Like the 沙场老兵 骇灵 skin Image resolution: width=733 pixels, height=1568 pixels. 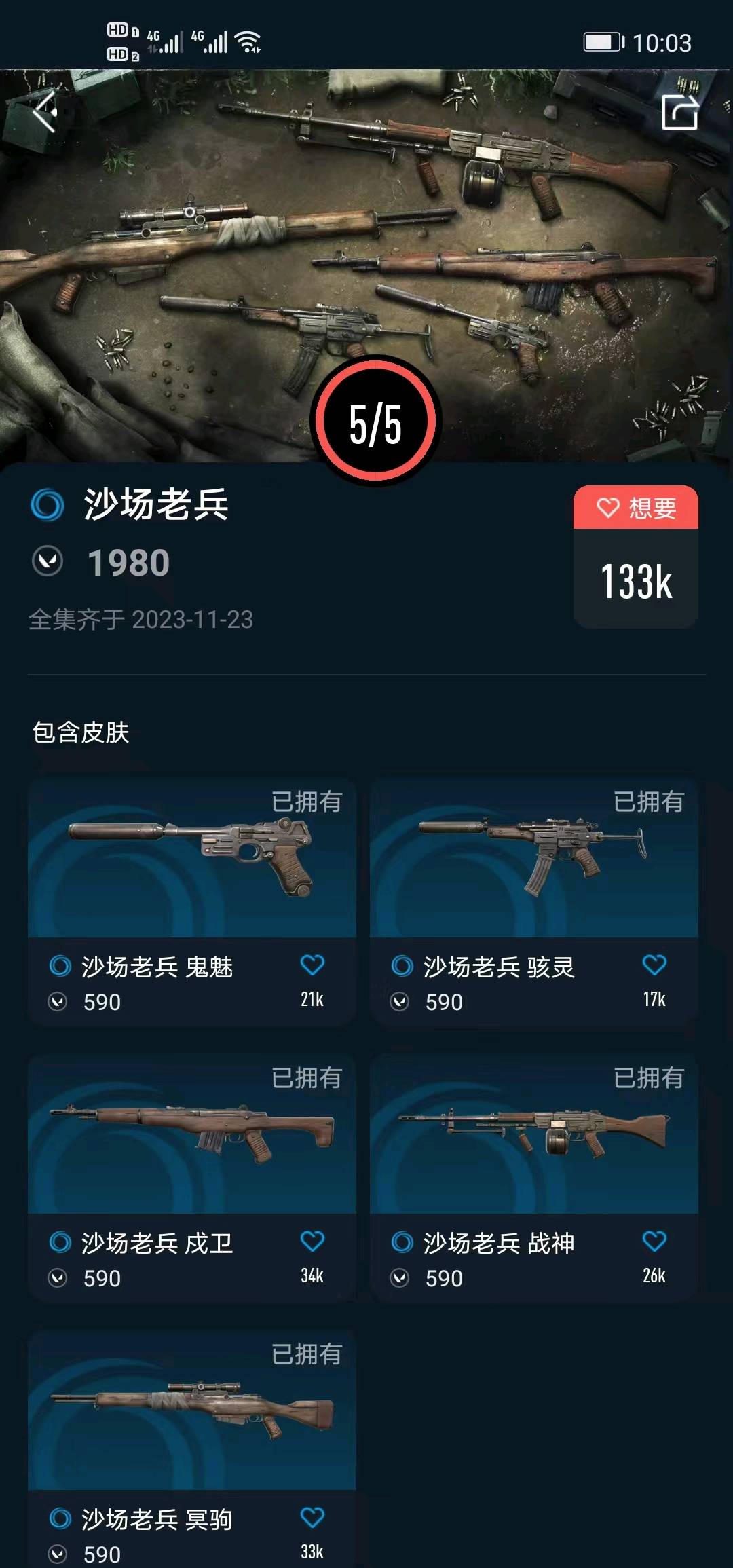(x=654, y=965)
